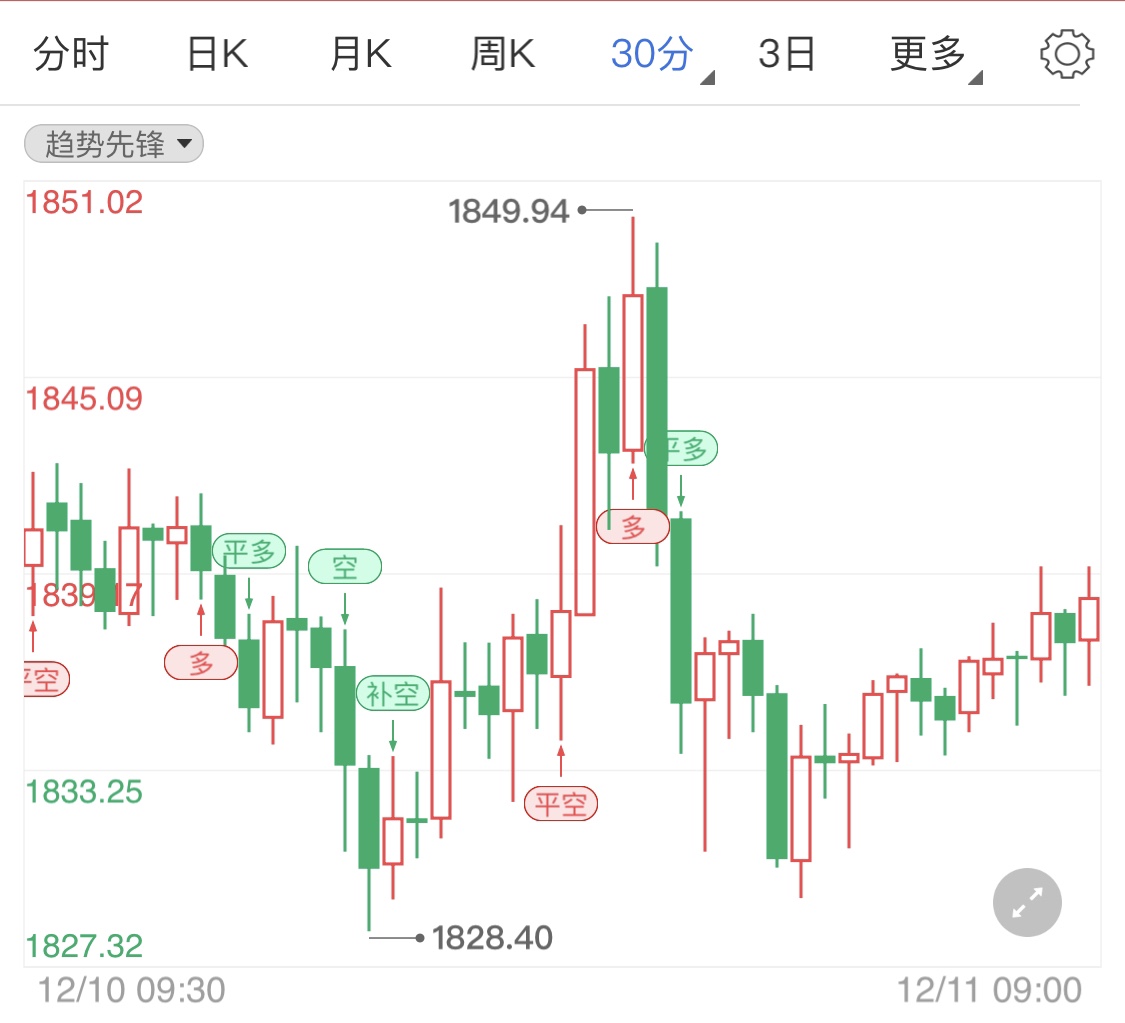Switch to the 周K tab
This screenshot has width=1125, height=1023.
pos(503,55)
